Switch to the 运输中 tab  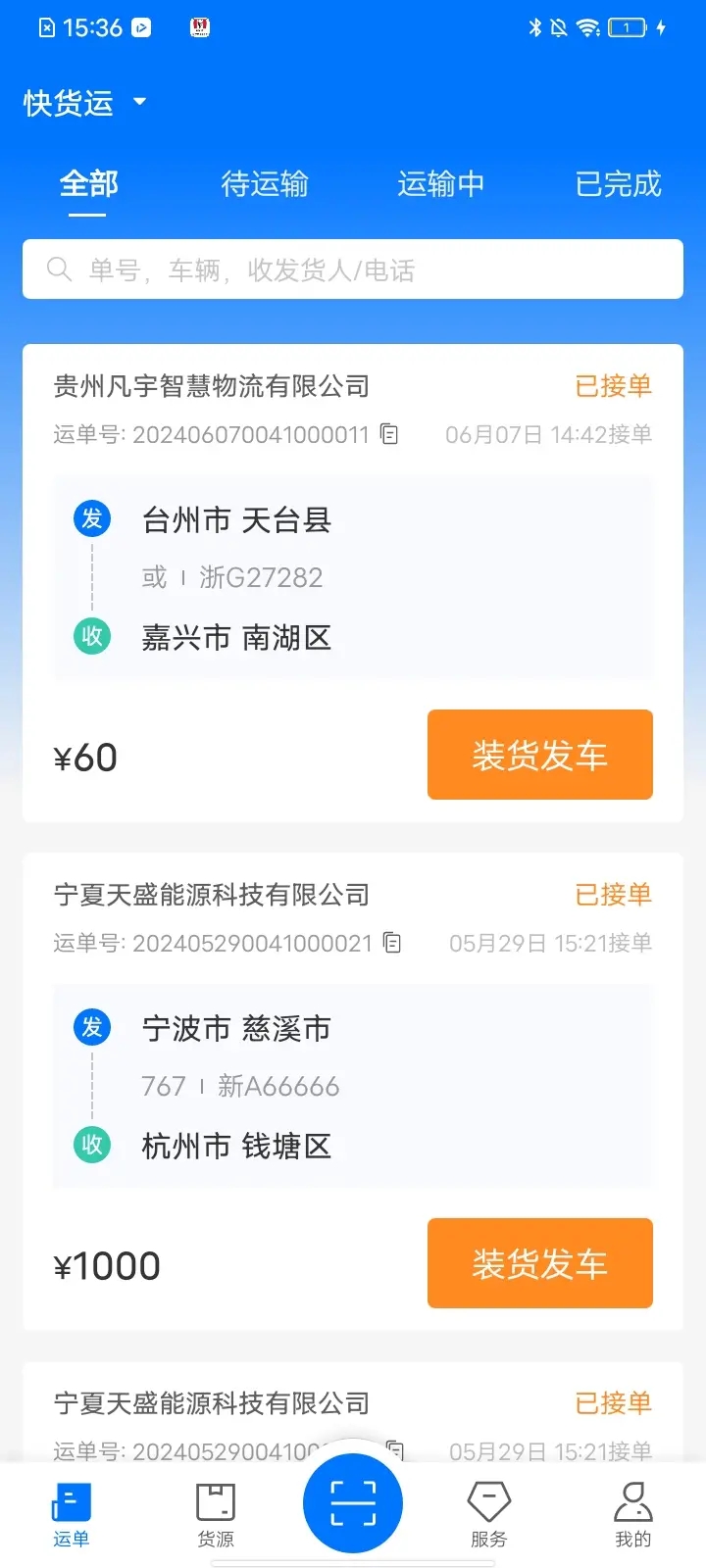(440, 184)
